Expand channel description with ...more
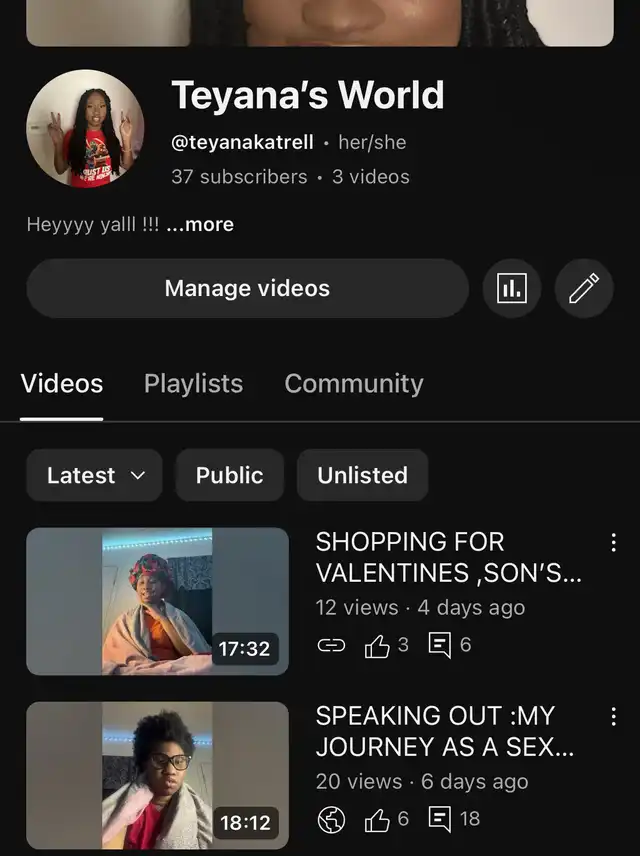The width and height of the screenshot is (640, 856). (x=200, y=225)
